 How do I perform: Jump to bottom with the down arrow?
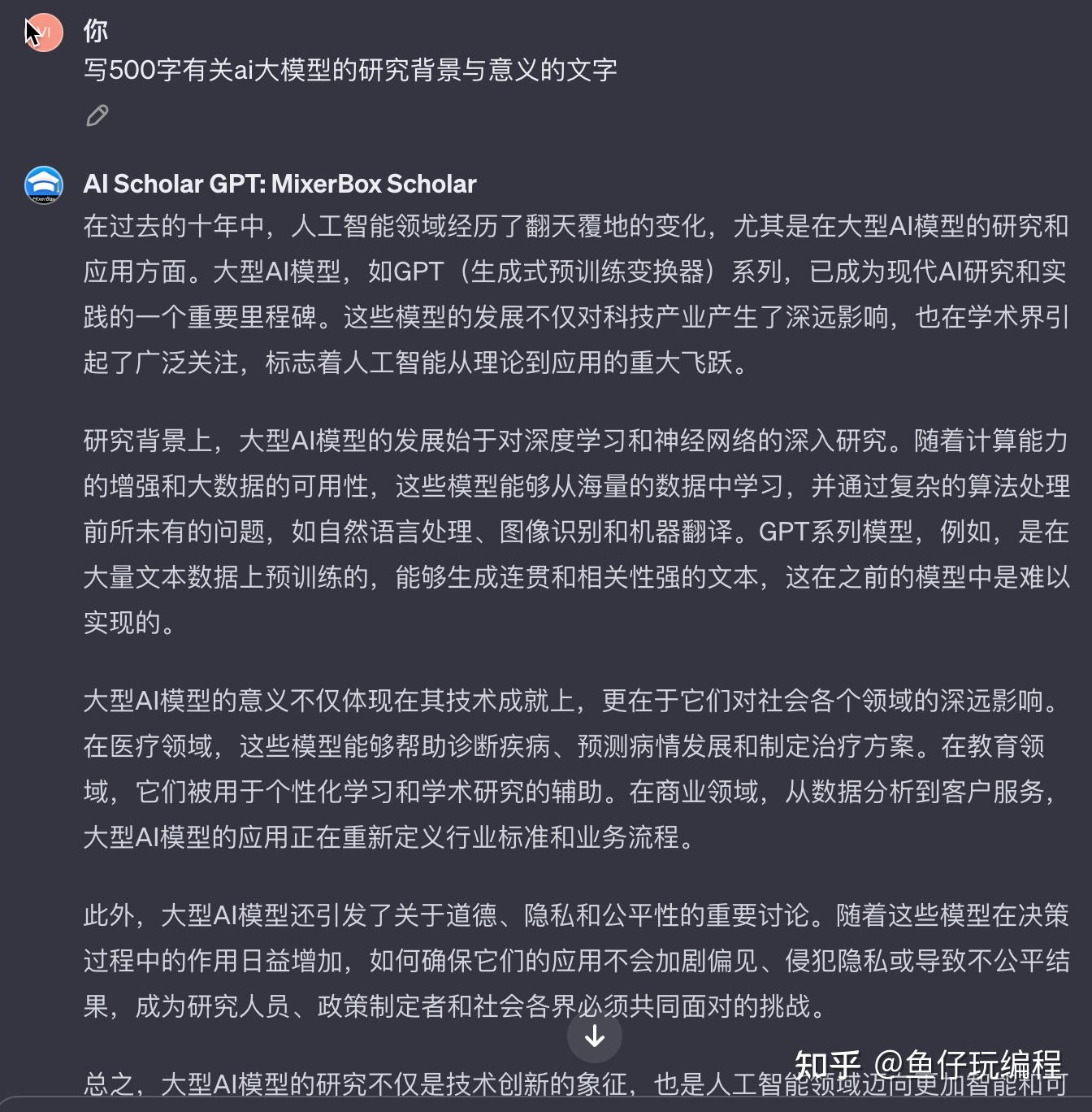pos(595,1035)
